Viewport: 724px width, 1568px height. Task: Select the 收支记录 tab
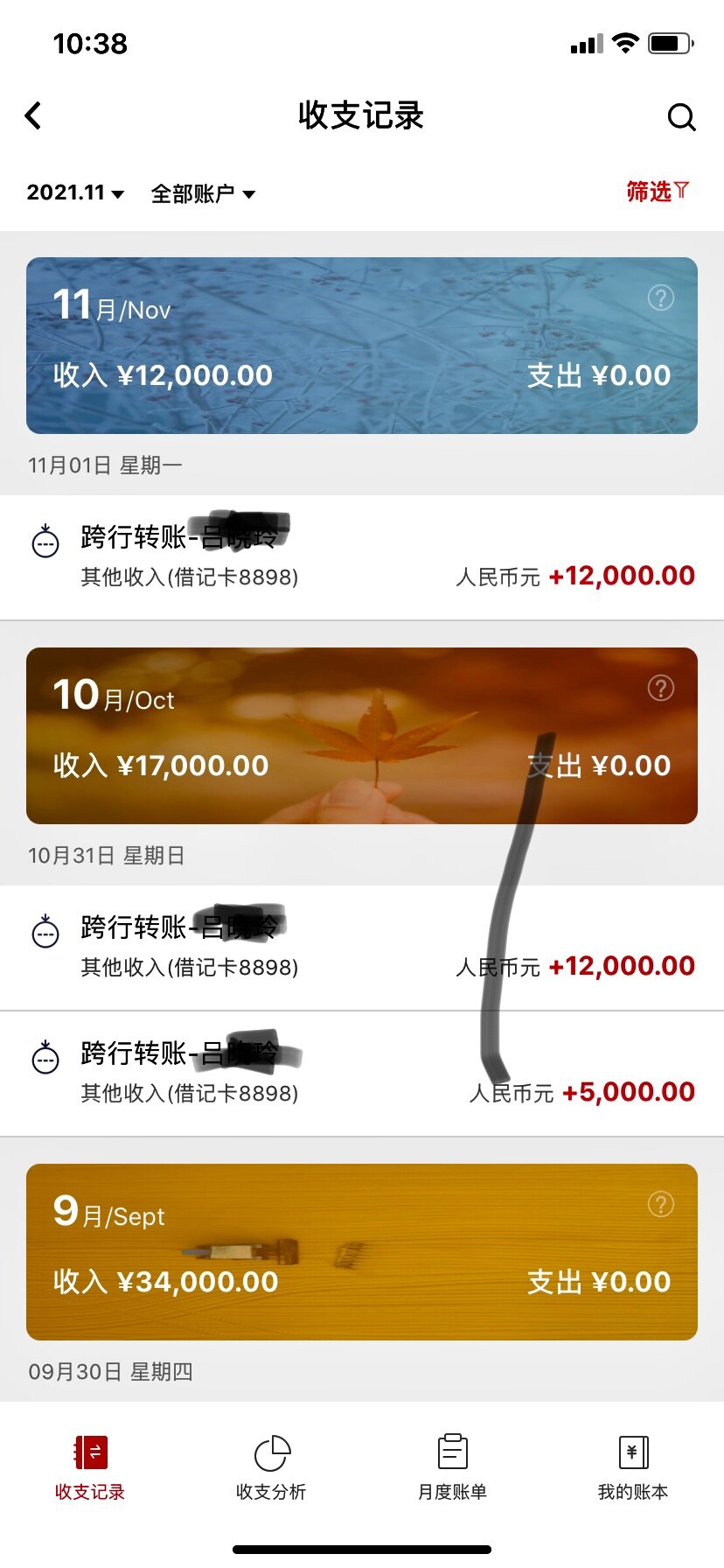(90, 1467)
